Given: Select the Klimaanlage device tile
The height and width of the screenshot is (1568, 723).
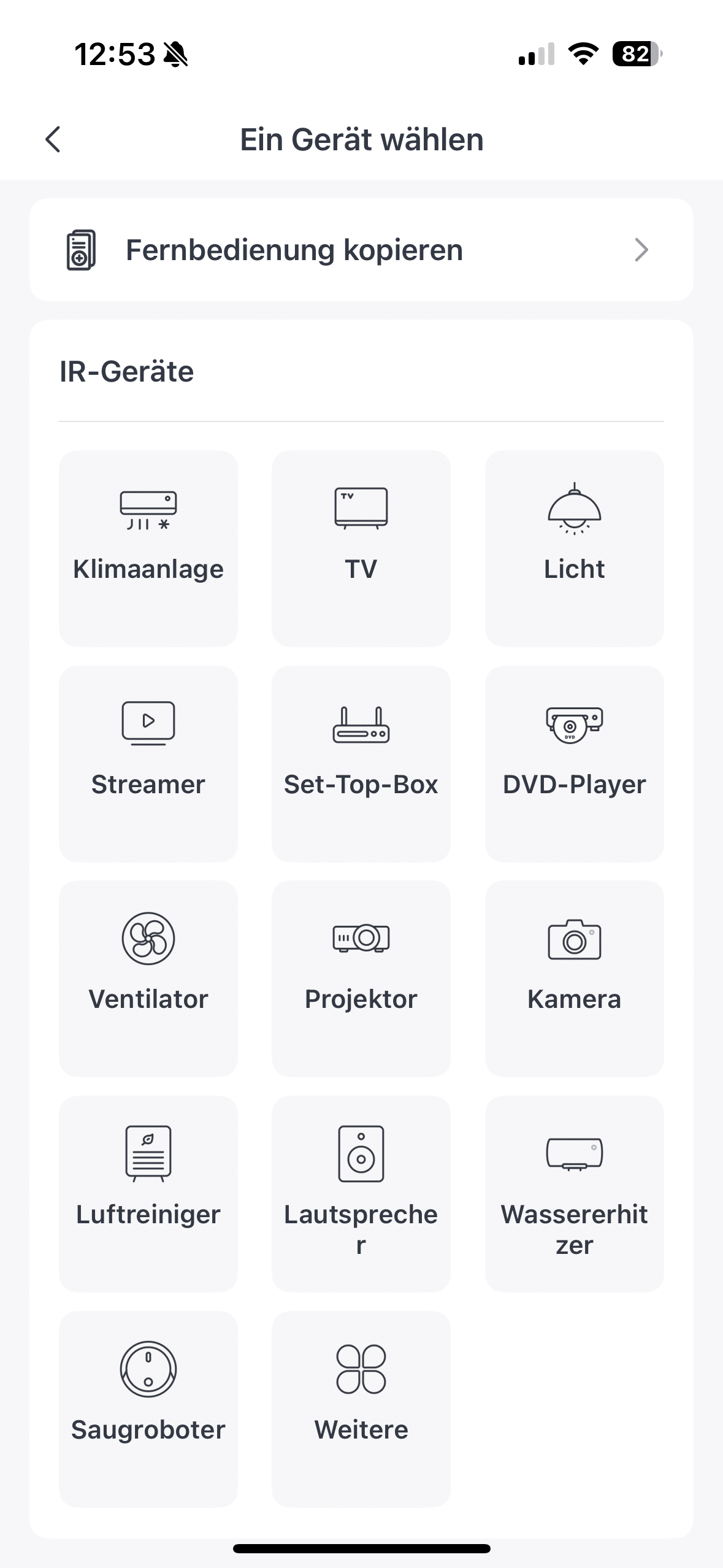Looking at the screenshot, I should click(x=148, y=548).
